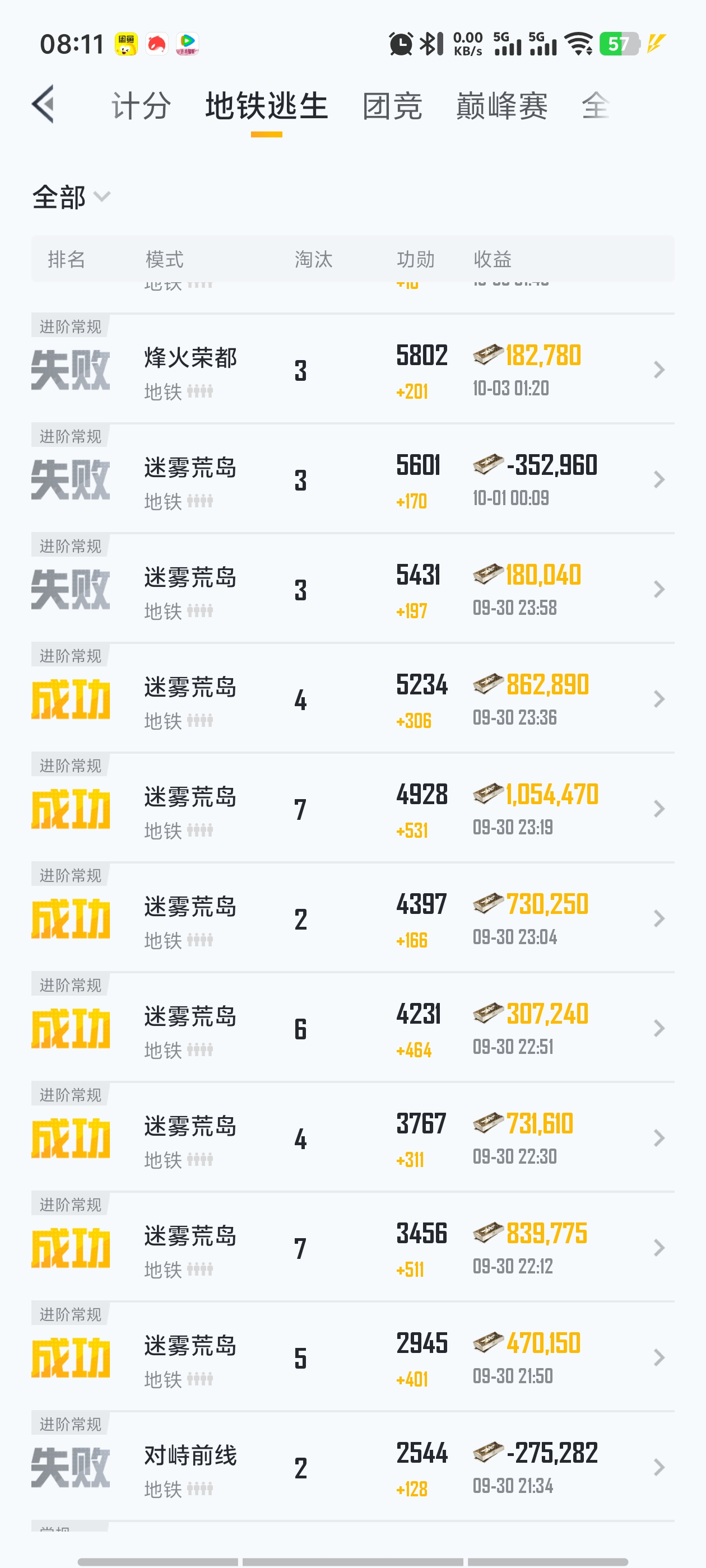
Task: Expand the 全部 filter dropdown
Action: pos(71,197)
